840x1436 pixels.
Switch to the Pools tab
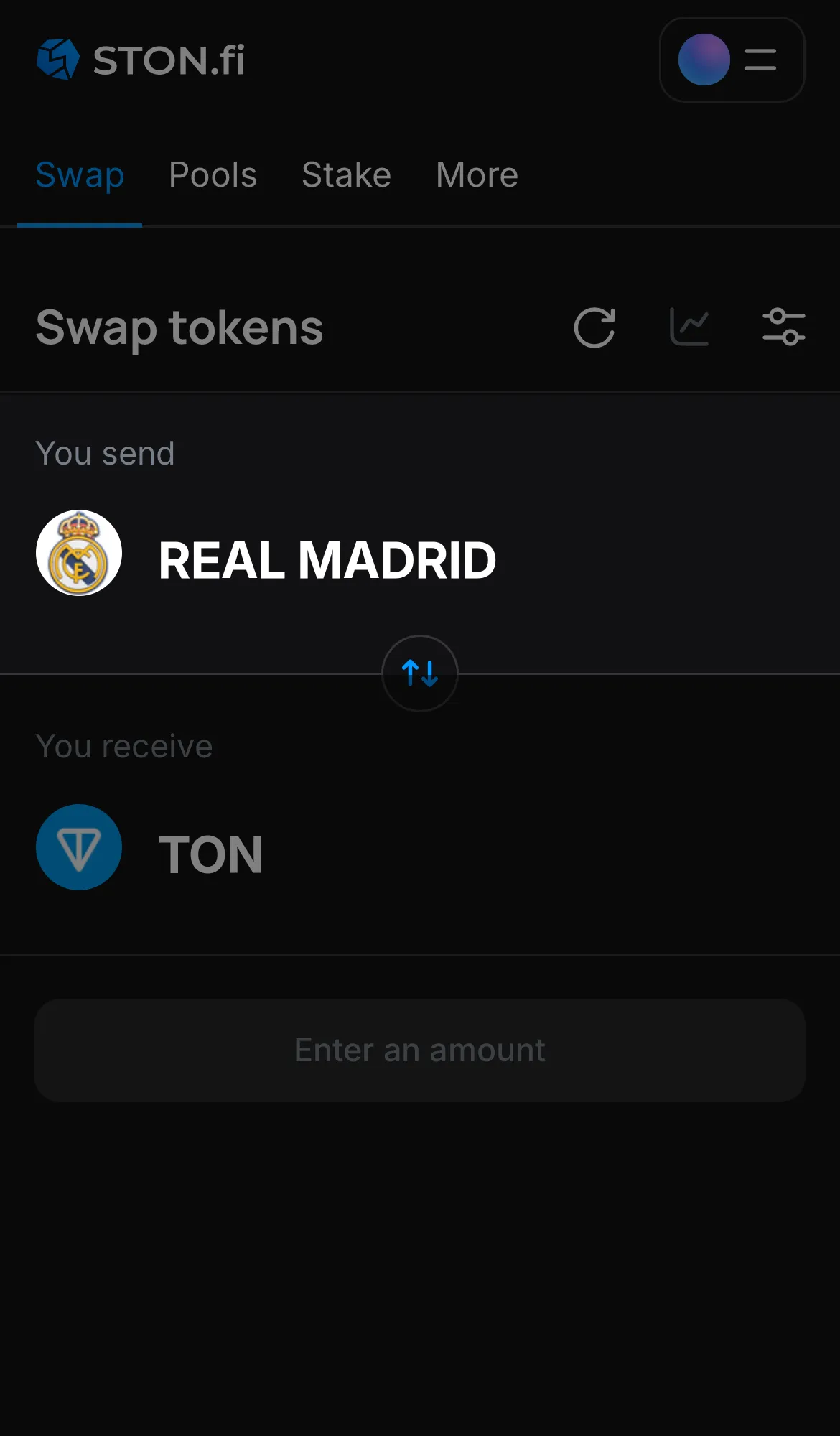click(213, 174)
